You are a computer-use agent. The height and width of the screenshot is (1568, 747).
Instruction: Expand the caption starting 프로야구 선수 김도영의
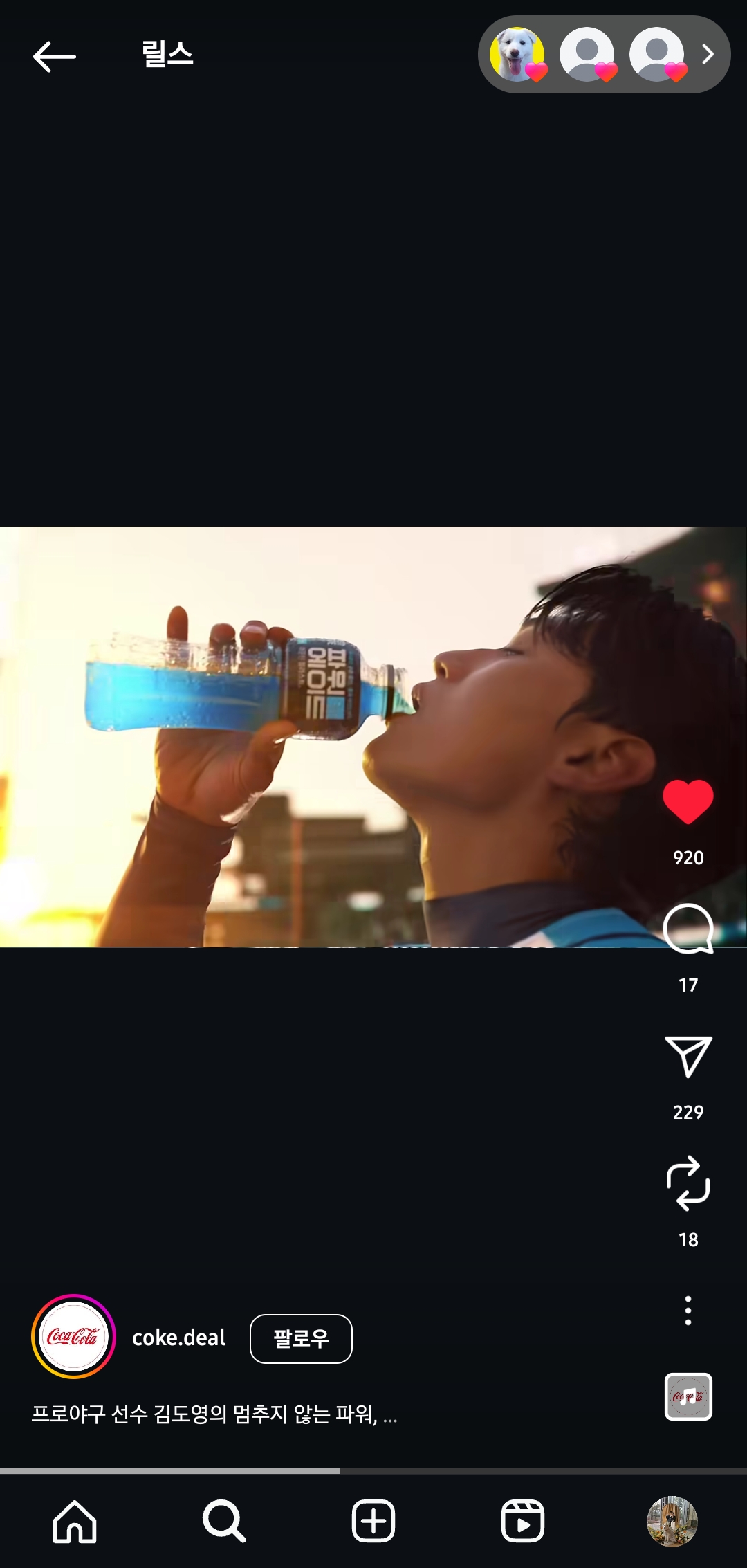[x=214, y=1414]
